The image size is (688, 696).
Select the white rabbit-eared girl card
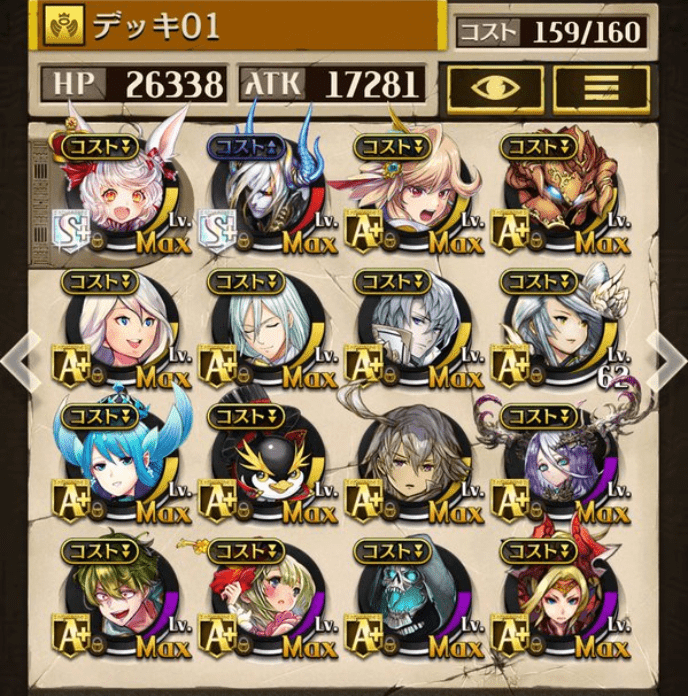(118, 195)
